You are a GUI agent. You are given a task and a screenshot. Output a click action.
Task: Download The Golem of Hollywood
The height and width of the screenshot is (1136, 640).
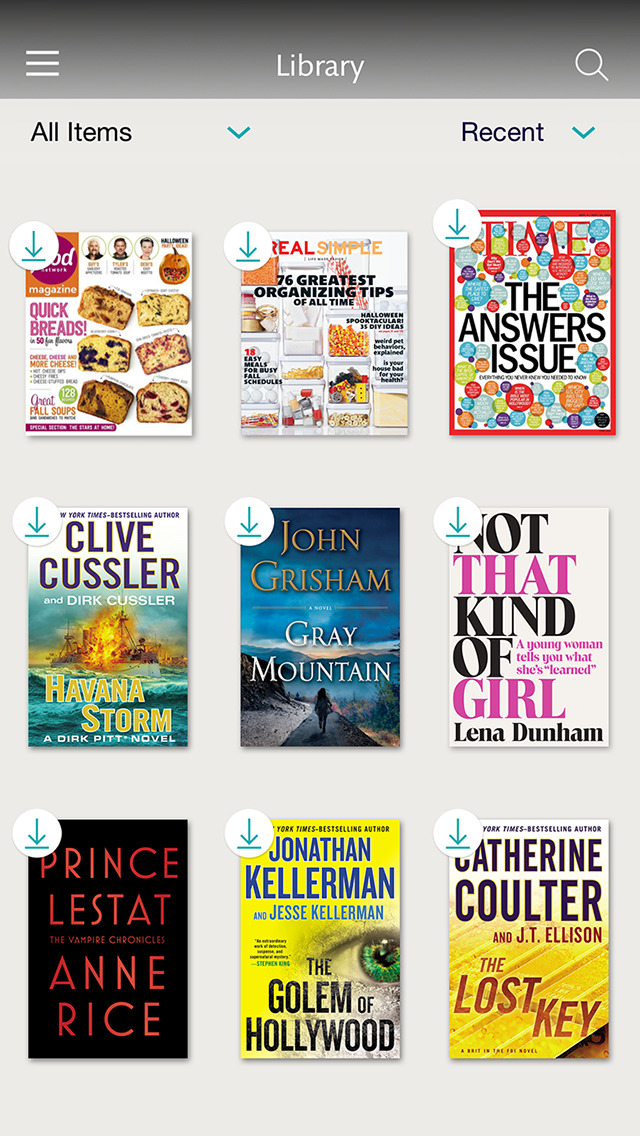click(x=249, y=833)
